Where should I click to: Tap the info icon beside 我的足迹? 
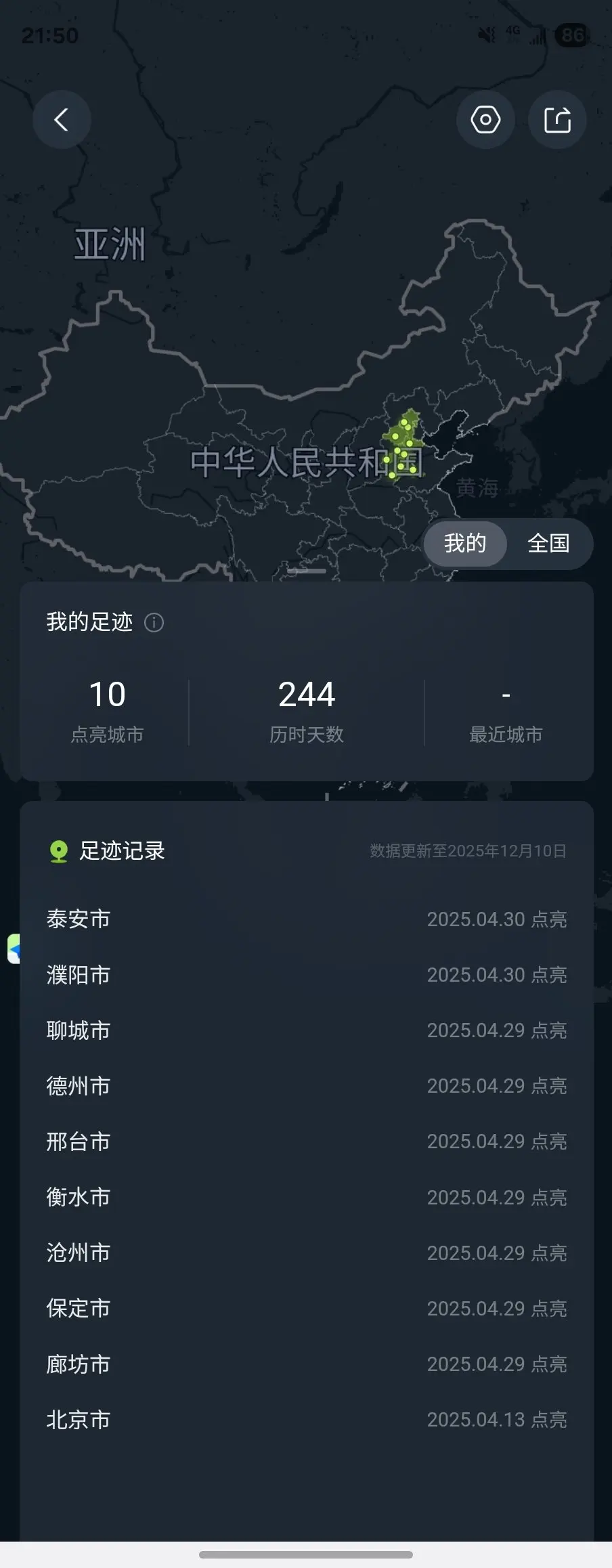tap(154, 622)
